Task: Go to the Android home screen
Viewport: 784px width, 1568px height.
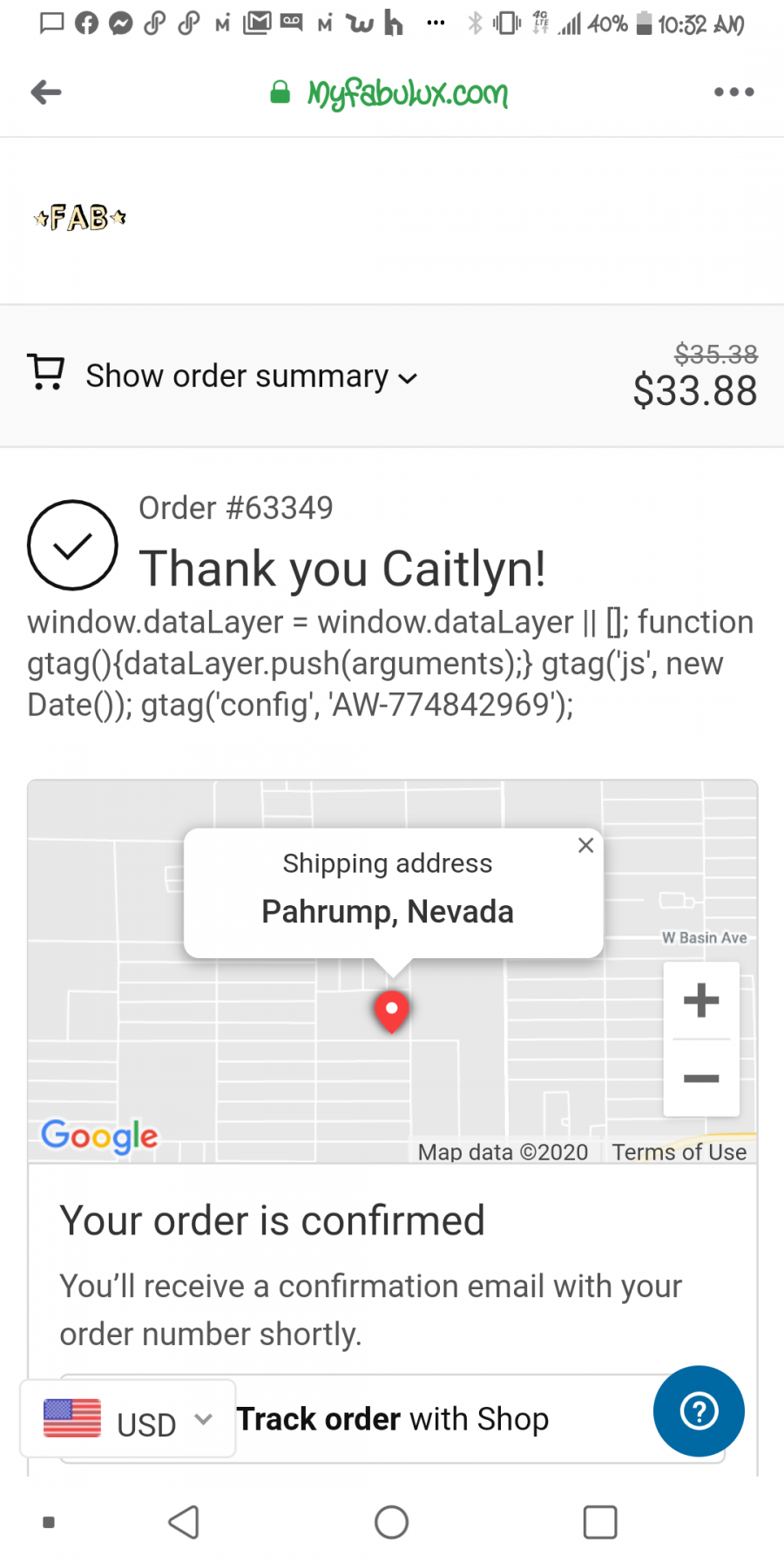Action: 391,1523
